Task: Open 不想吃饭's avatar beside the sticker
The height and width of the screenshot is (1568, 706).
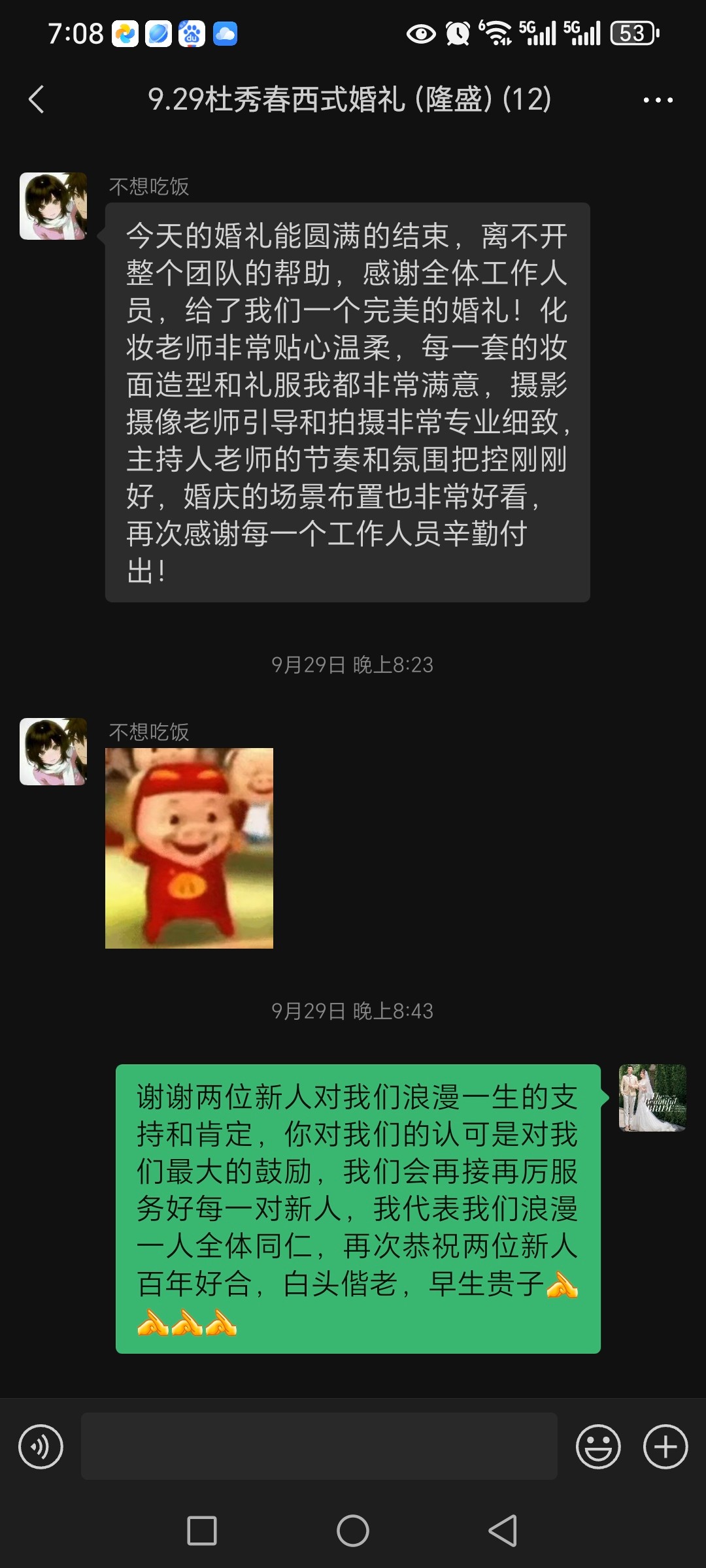Action: pyautogui.click(x=53, y=751)
